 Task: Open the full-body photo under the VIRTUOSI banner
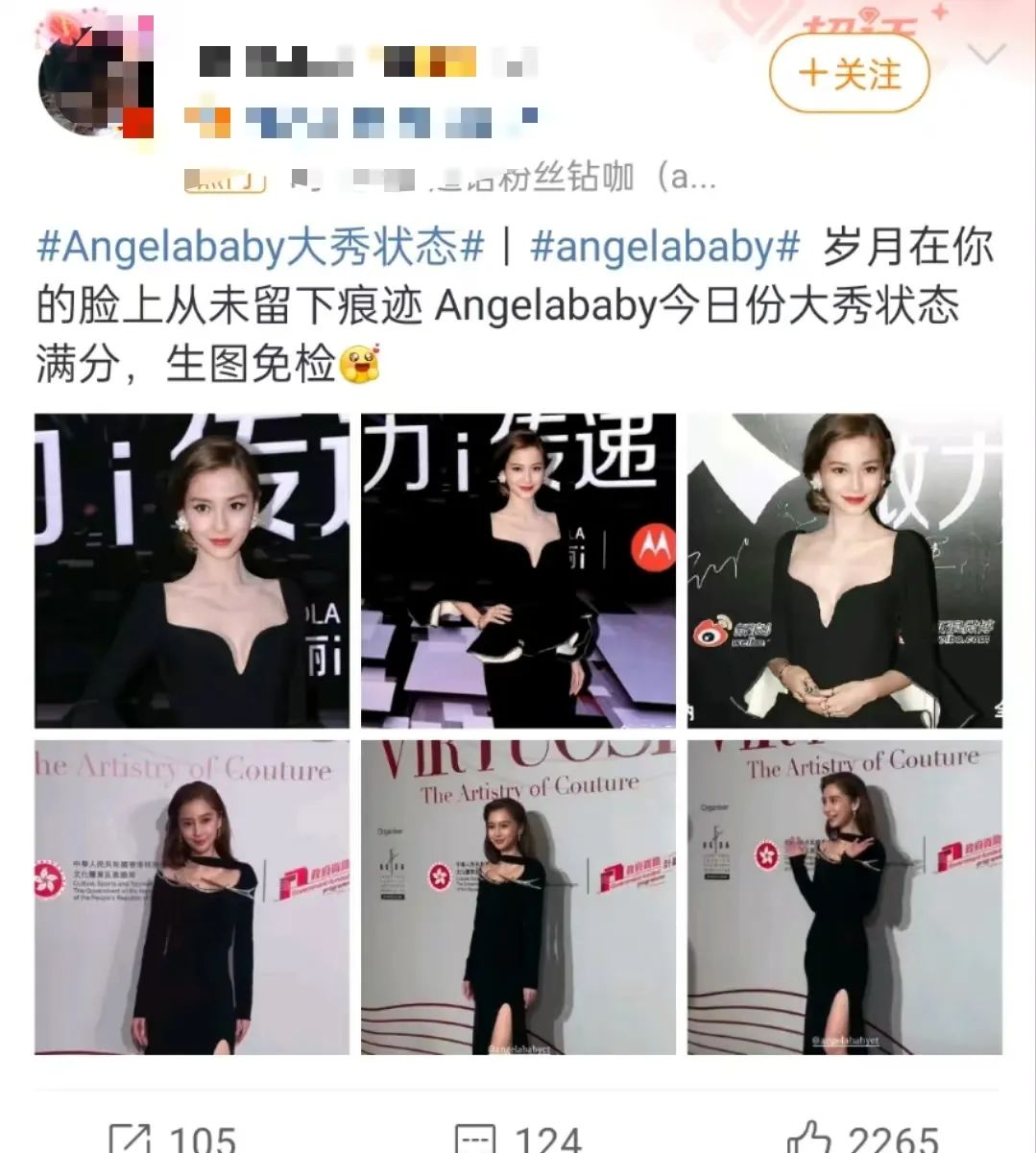518,897
